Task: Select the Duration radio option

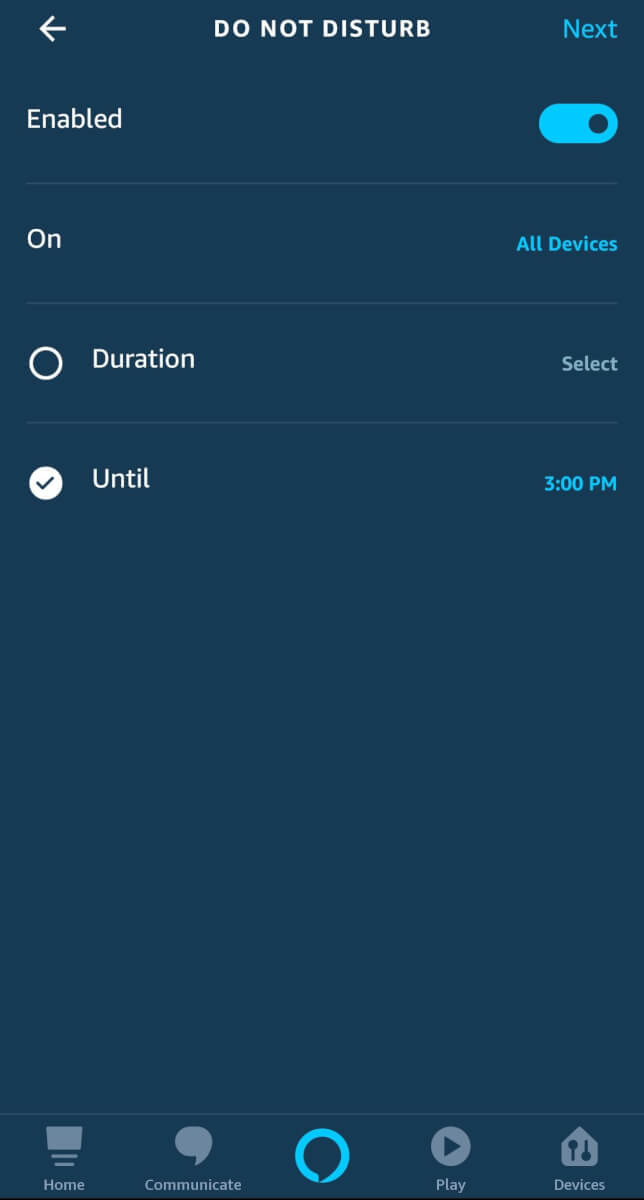Action: 46,363
